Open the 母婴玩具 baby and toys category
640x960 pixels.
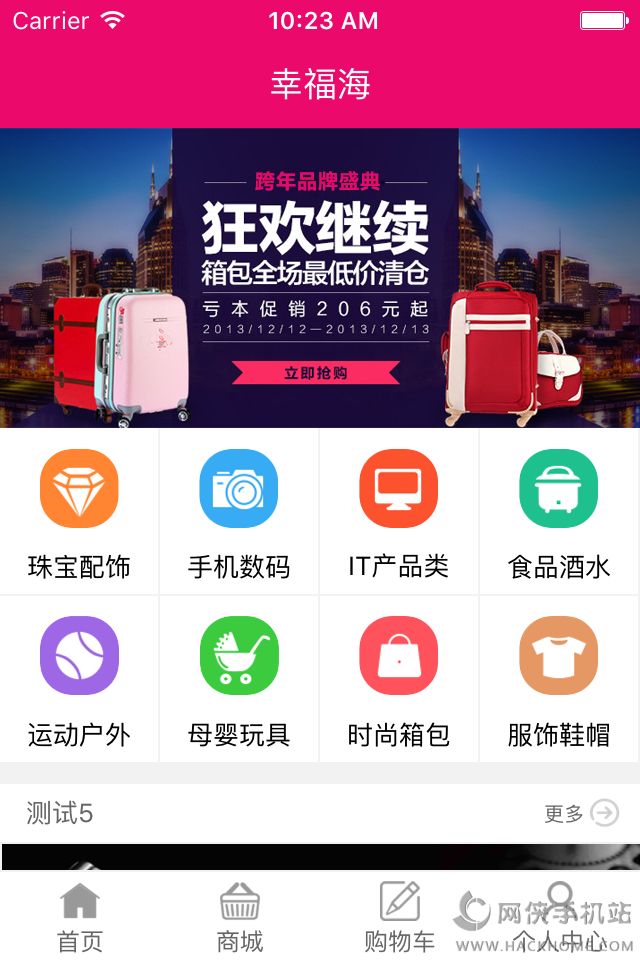pos(239,680)
